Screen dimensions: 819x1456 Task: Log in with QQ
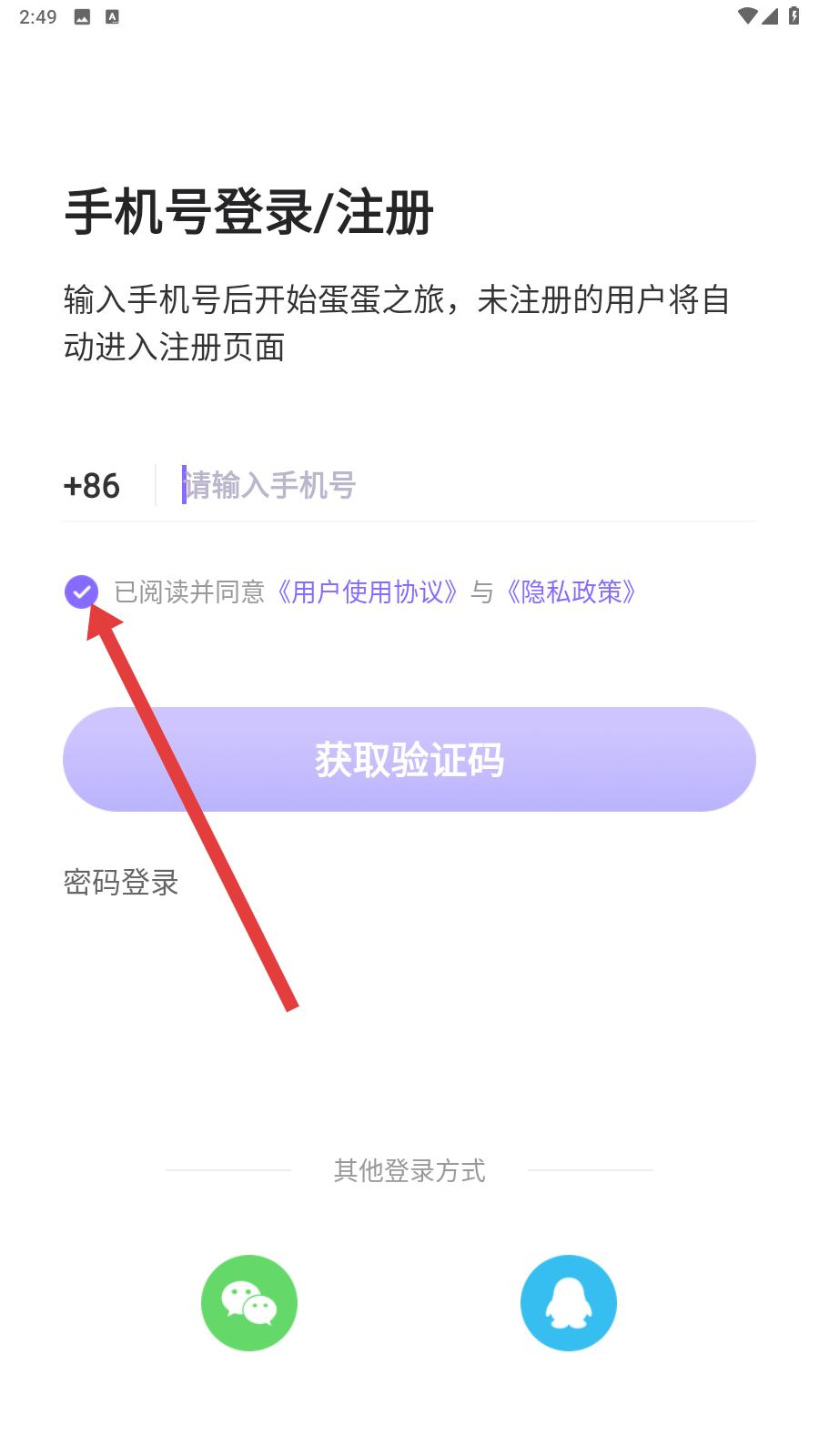click(x=569, y=1303)
